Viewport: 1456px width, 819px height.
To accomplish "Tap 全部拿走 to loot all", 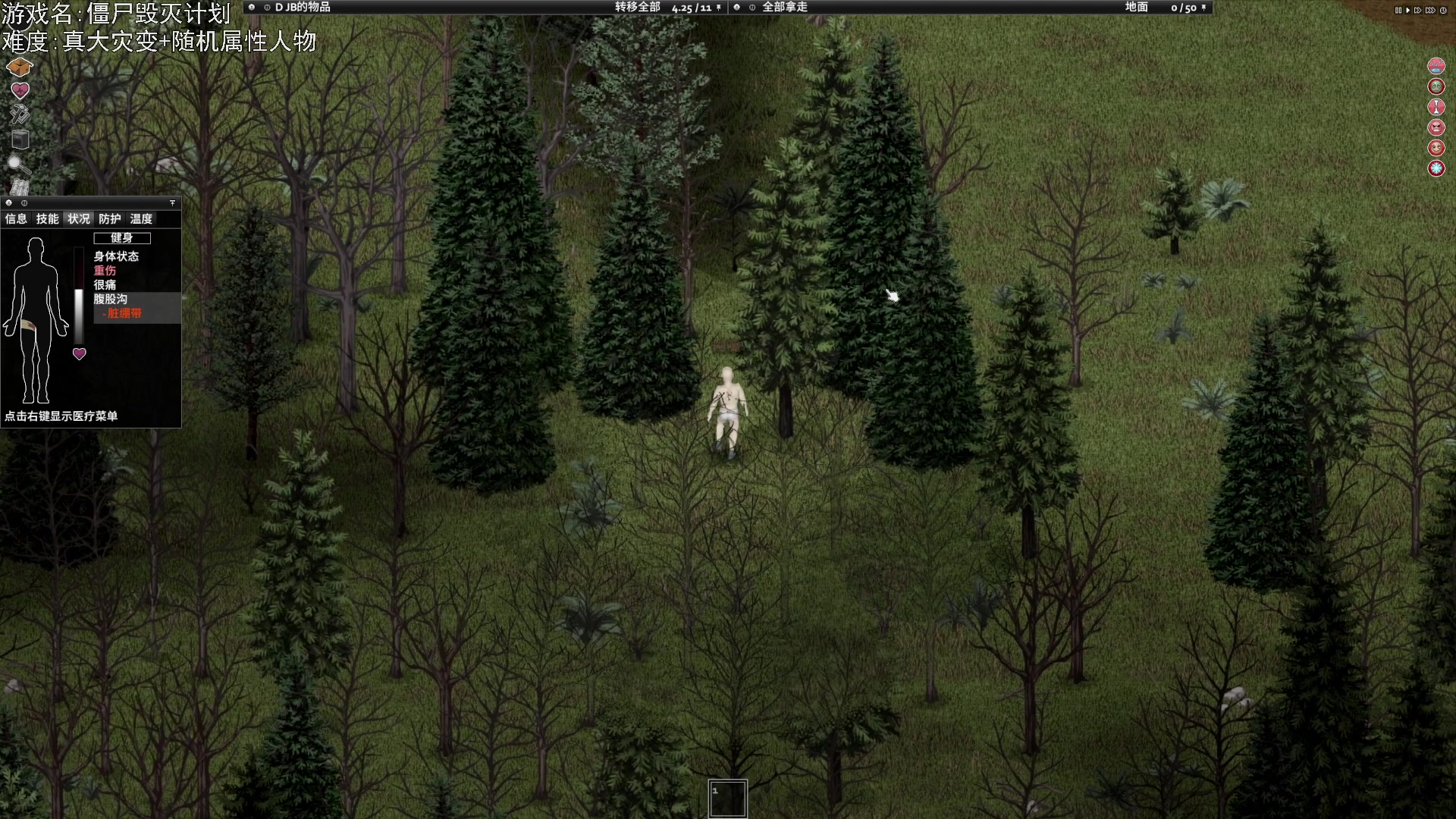I will tap(784, 7).
